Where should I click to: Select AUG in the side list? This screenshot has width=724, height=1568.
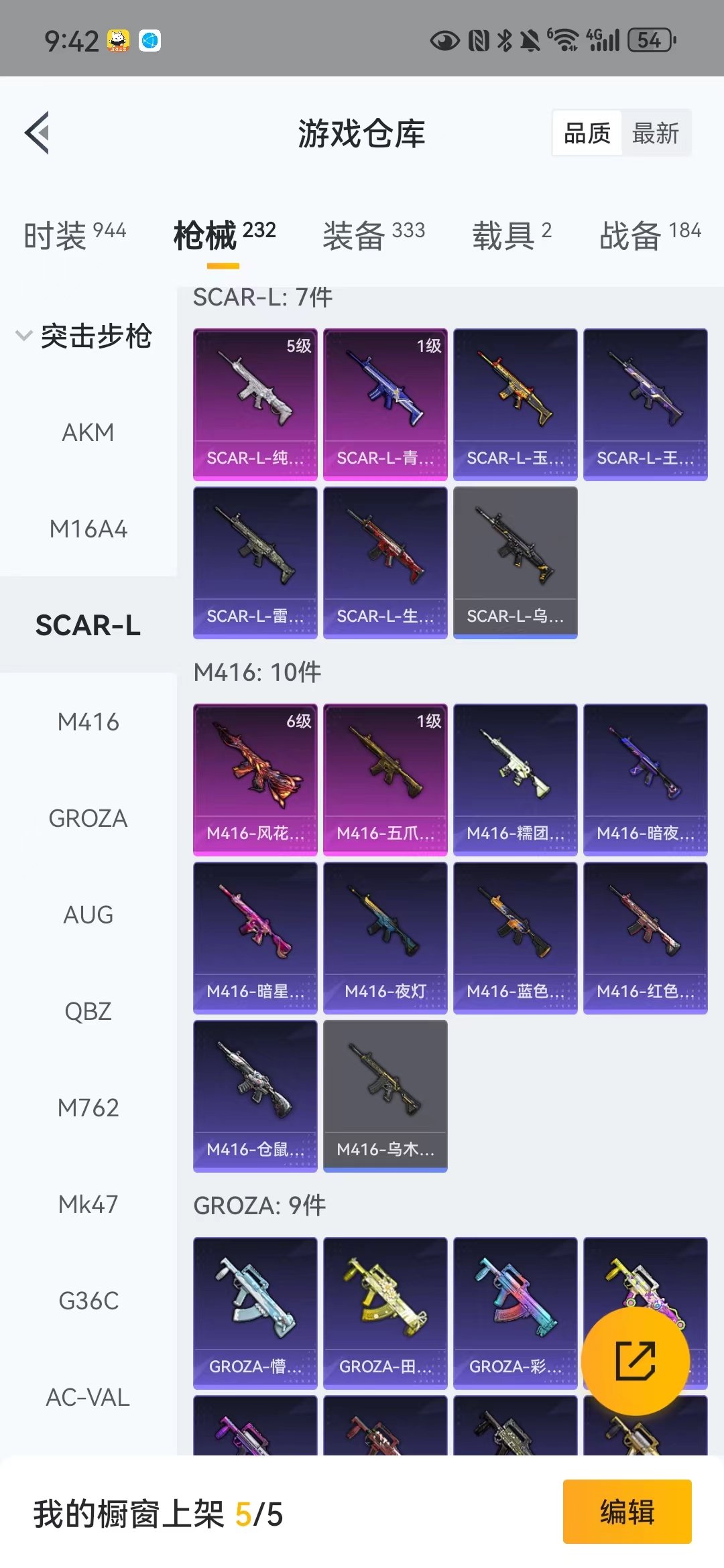(88, 915)
